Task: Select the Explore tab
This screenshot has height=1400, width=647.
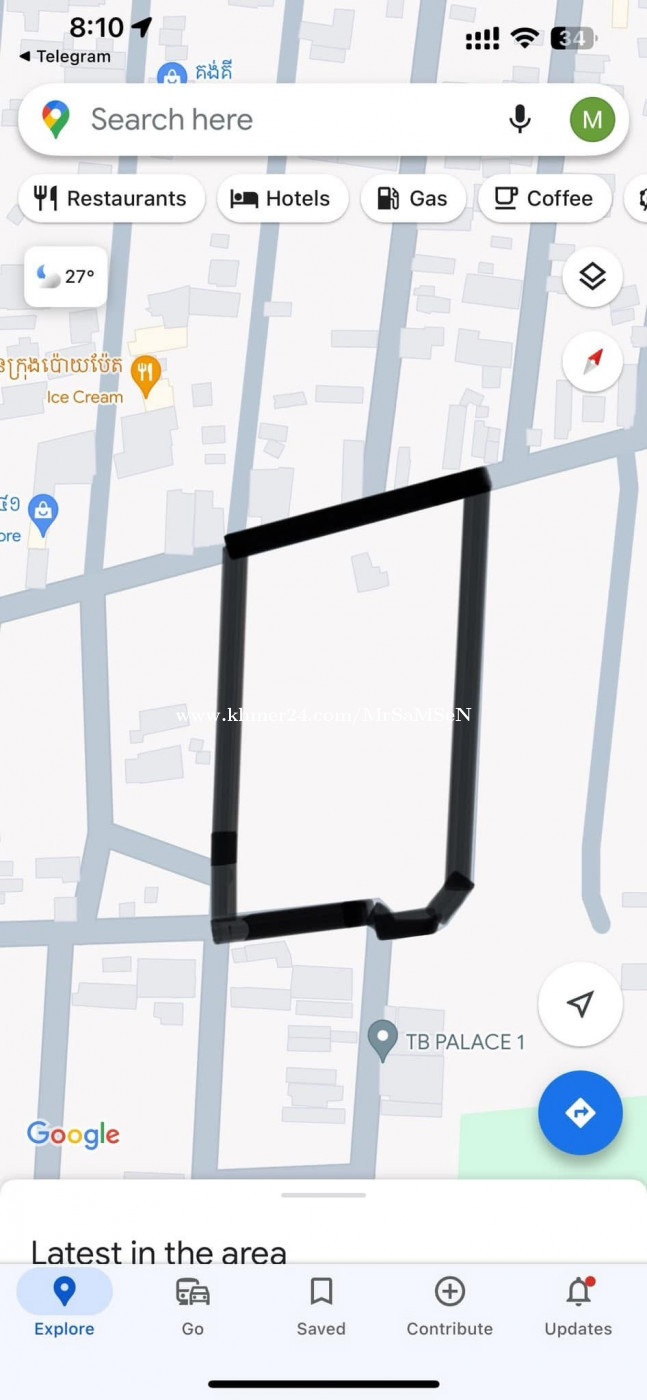Action: (64, 1307)
